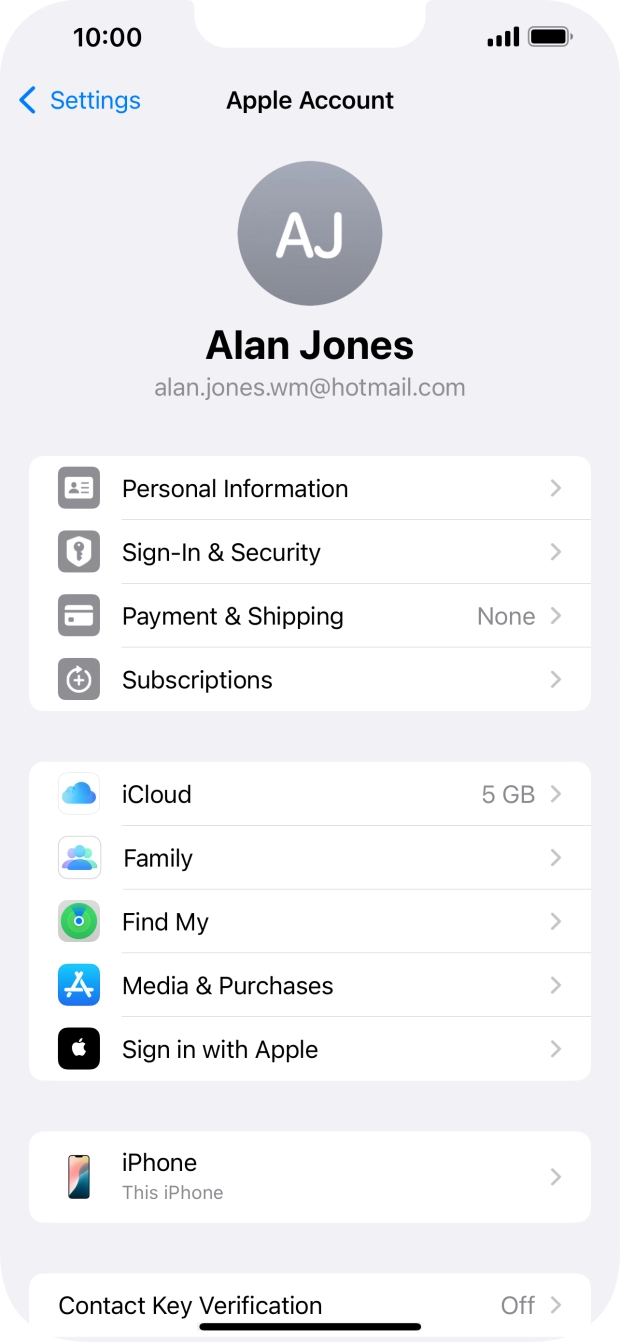
Task: Open Find My
Action: pyautogui.click(x=310, y=922)
